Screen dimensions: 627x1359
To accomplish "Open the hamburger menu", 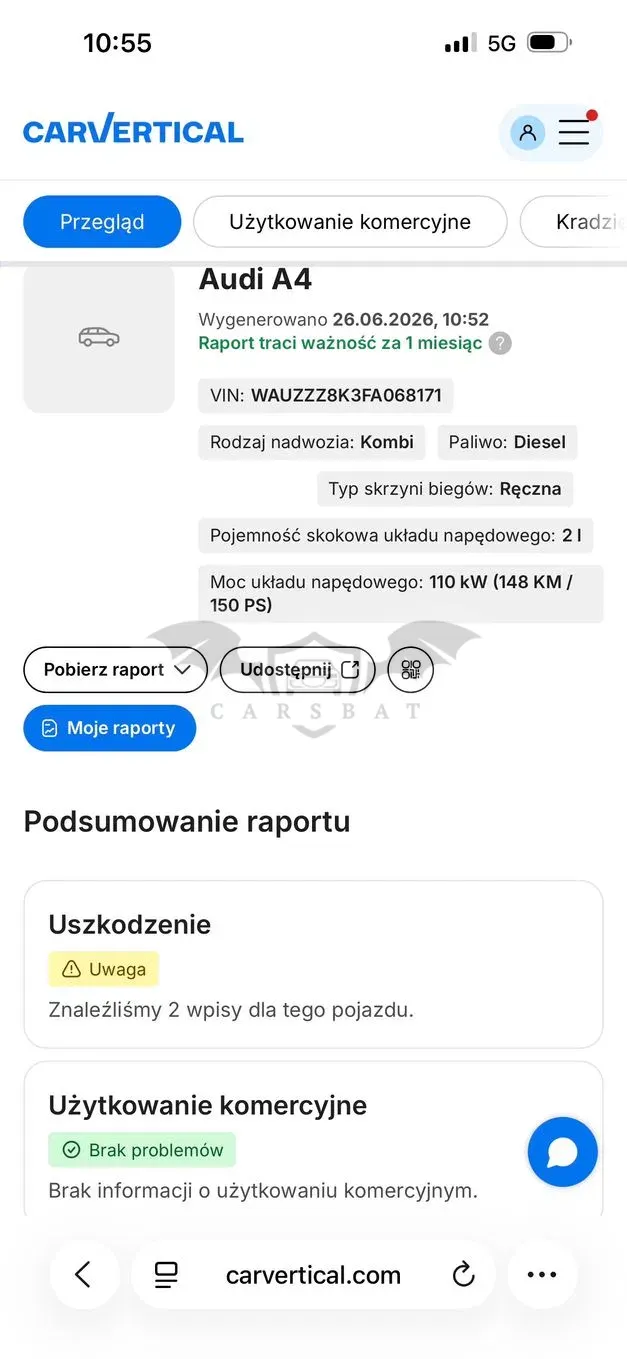I will (x=574, y=132).
